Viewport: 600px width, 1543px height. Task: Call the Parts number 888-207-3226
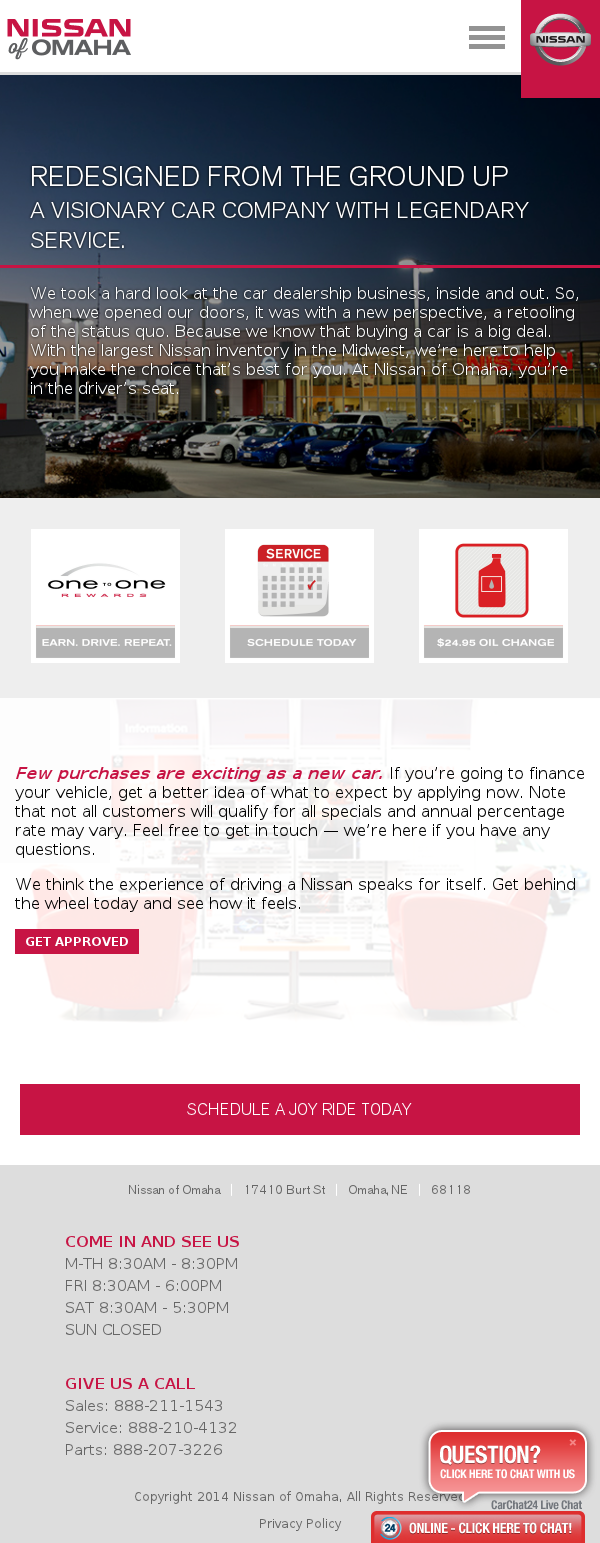coord(168,1450)
